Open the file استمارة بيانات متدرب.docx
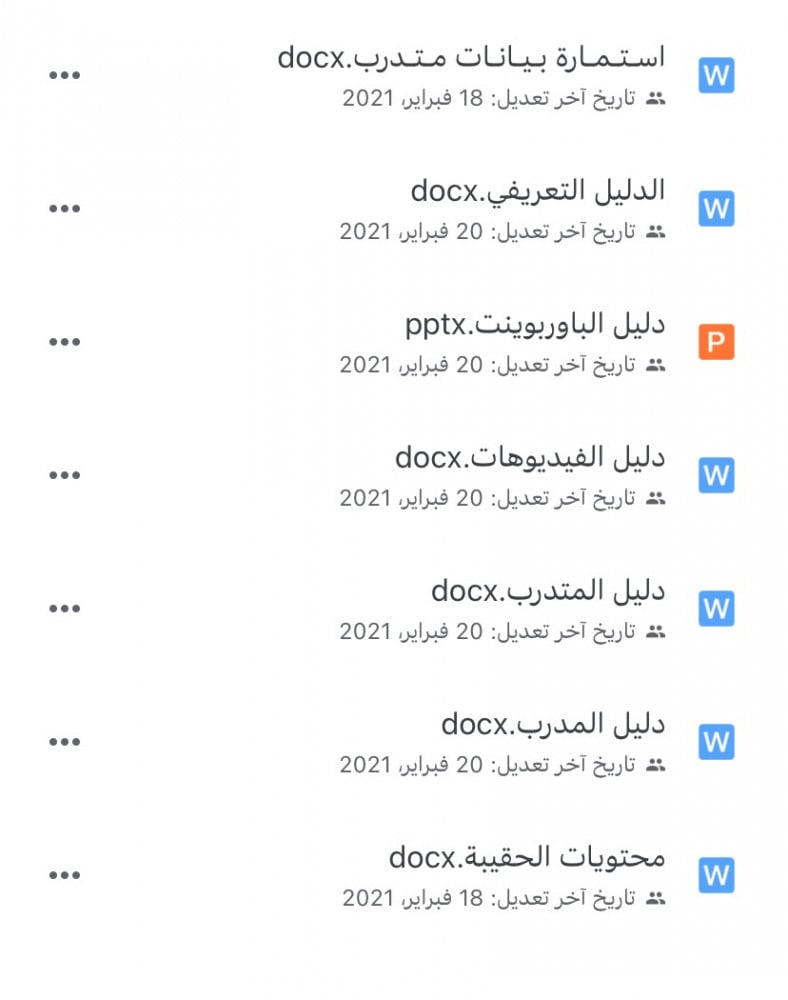 471,57
